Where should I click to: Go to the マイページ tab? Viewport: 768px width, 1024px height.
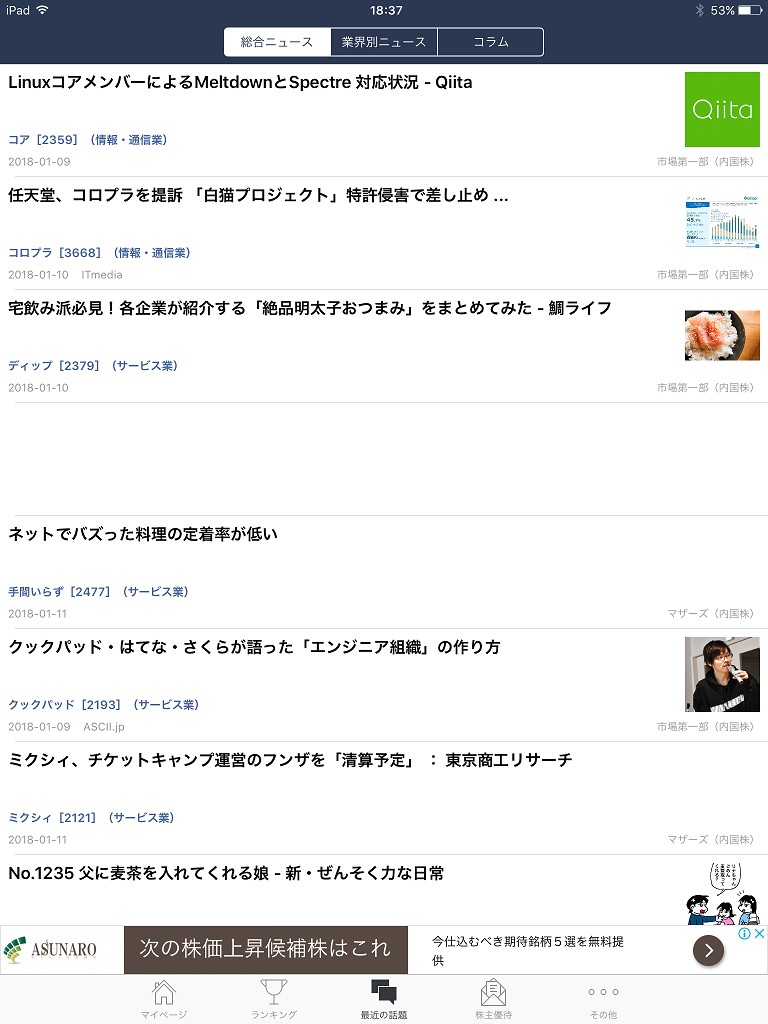click(163, 999)
